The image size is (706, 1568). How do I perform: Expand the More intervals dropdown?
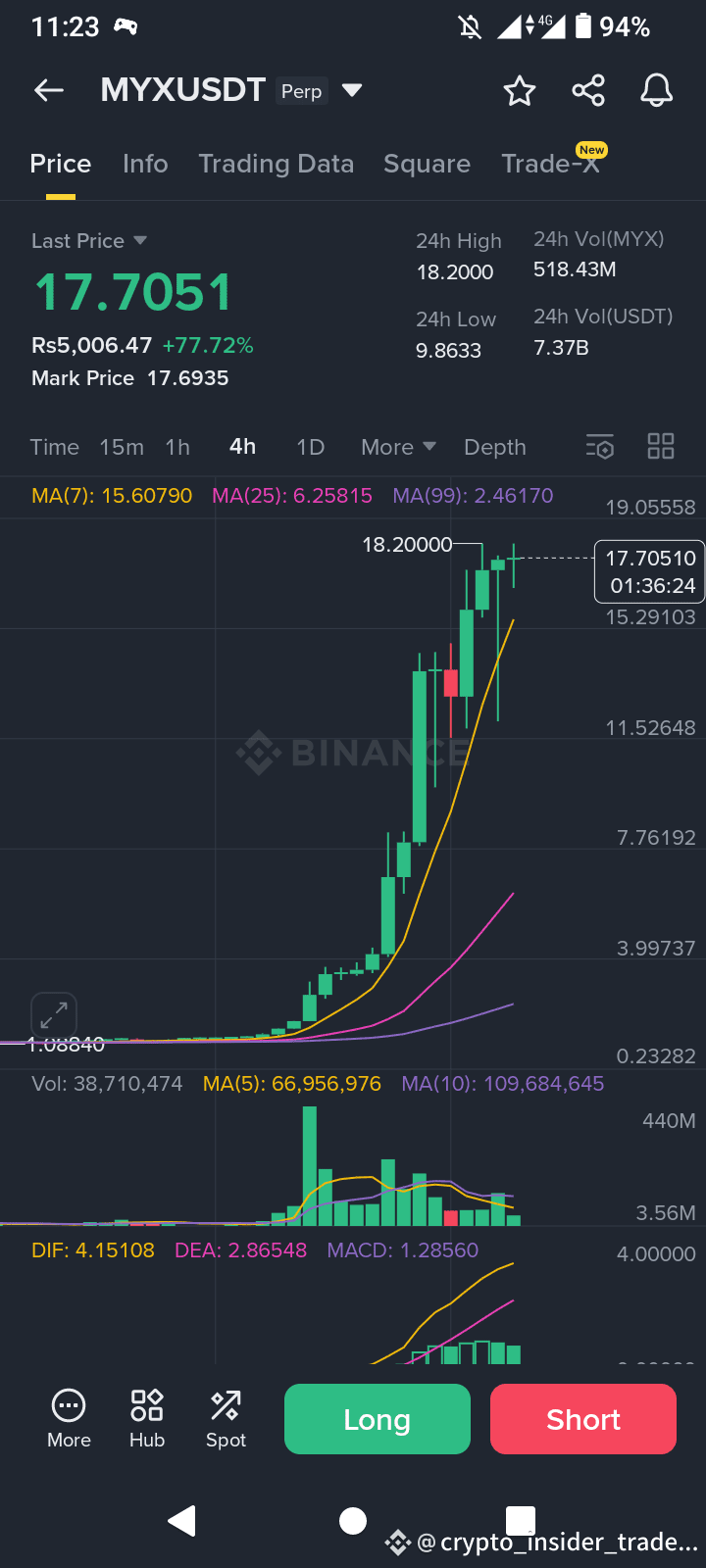pos(397,447)
